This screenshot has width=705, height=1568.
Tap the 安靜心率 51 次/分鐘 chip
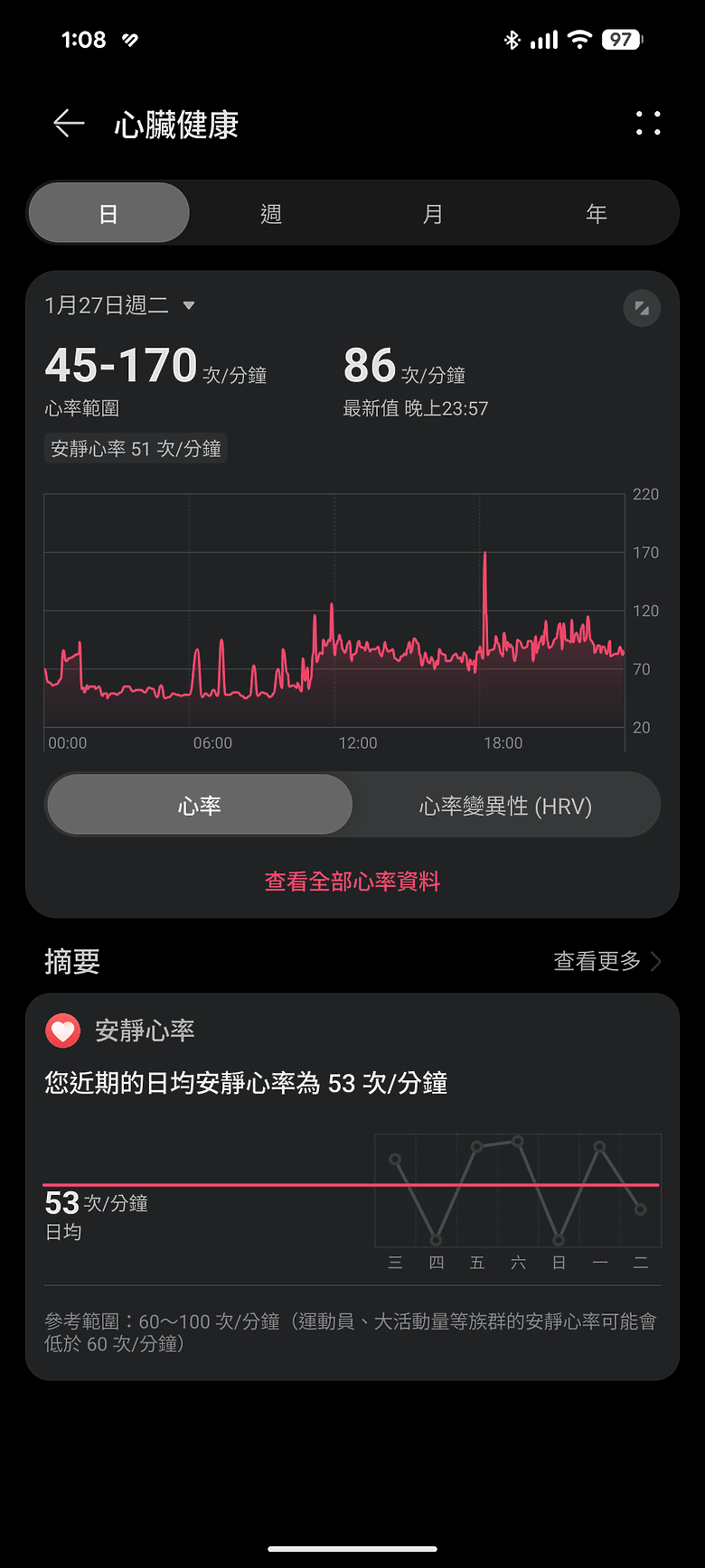[x=135, y=448]
